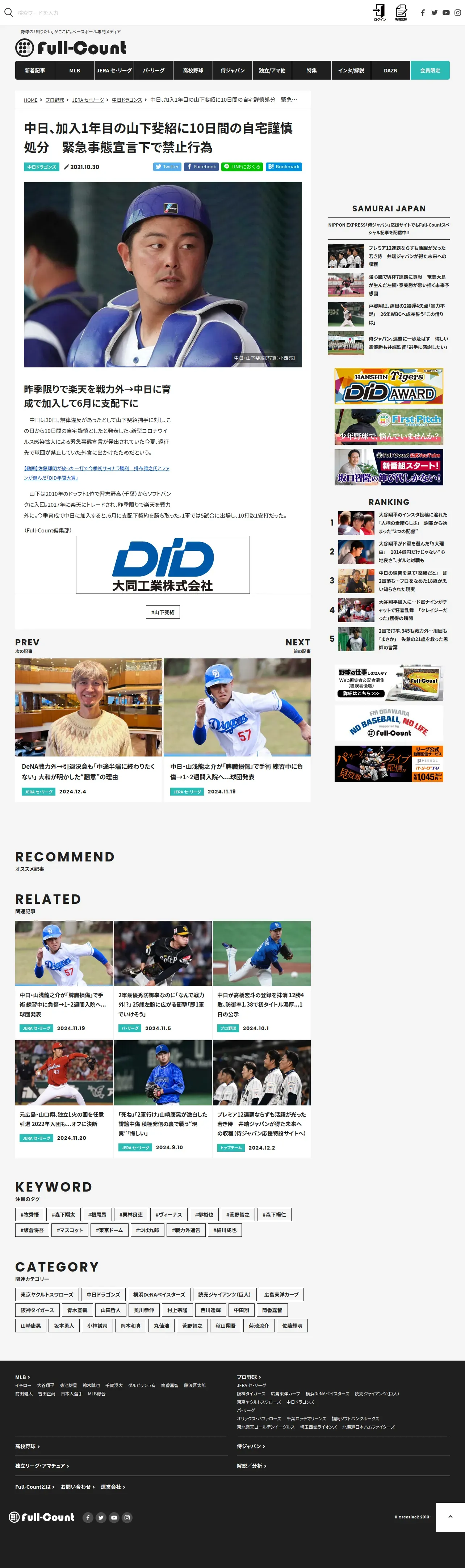Image resolution: width=465 pixels, height=1568 pixels.
Task: Open the search field at top
Action: point(37,13)
